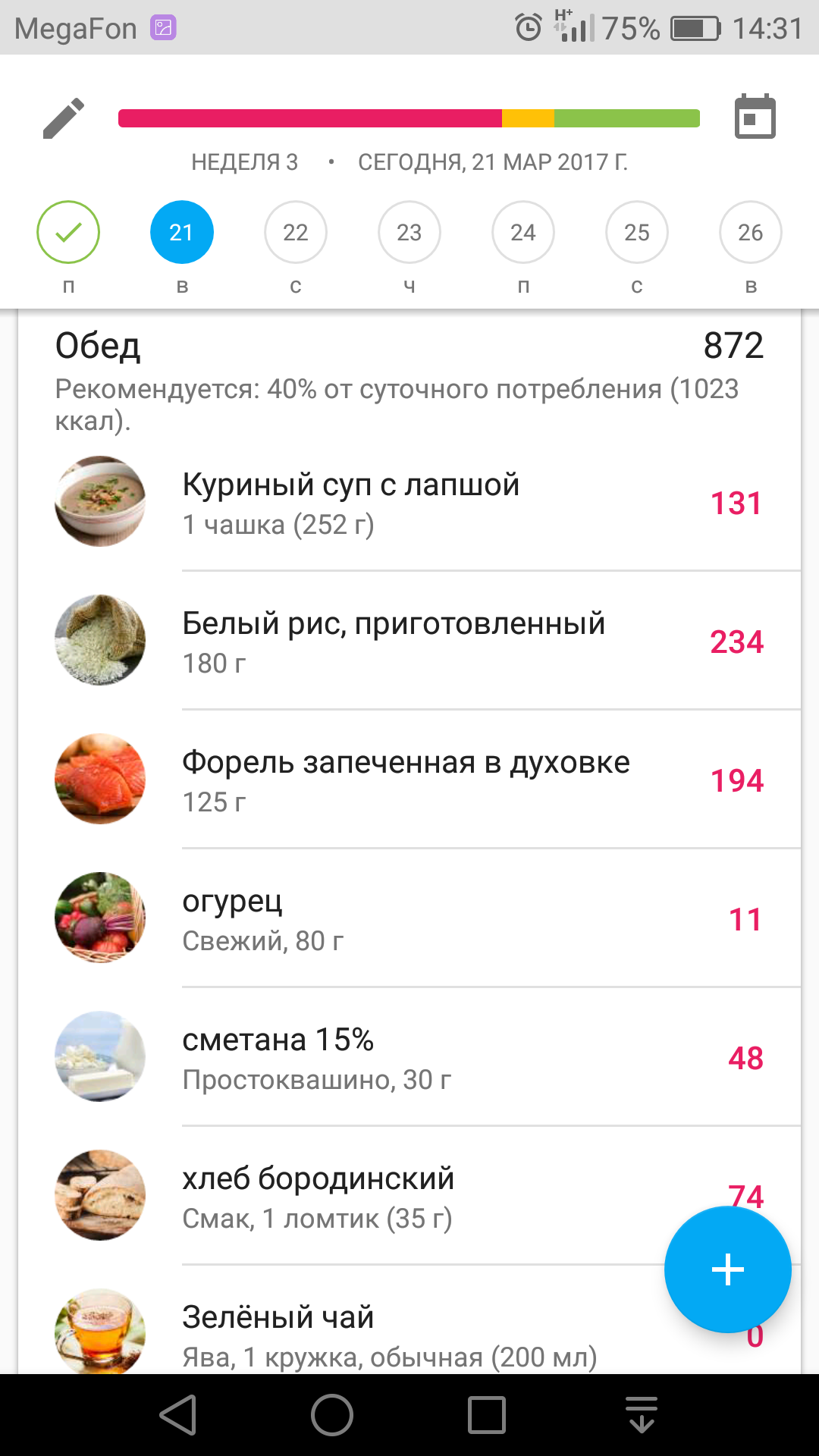Add a new food with plus button

[x=727, y=1269]
